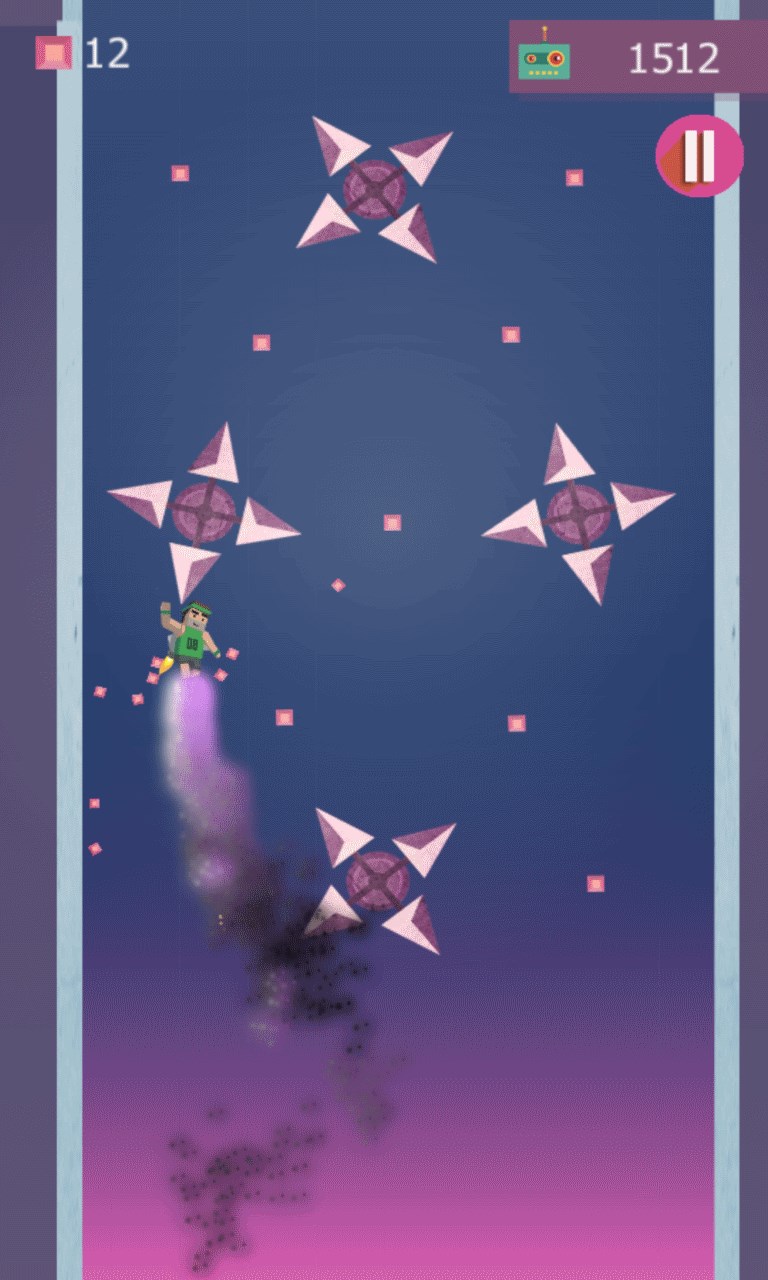The width and height of the screenshot is (768, 1280).
Task: Pause the game
Action: point(699,156)
